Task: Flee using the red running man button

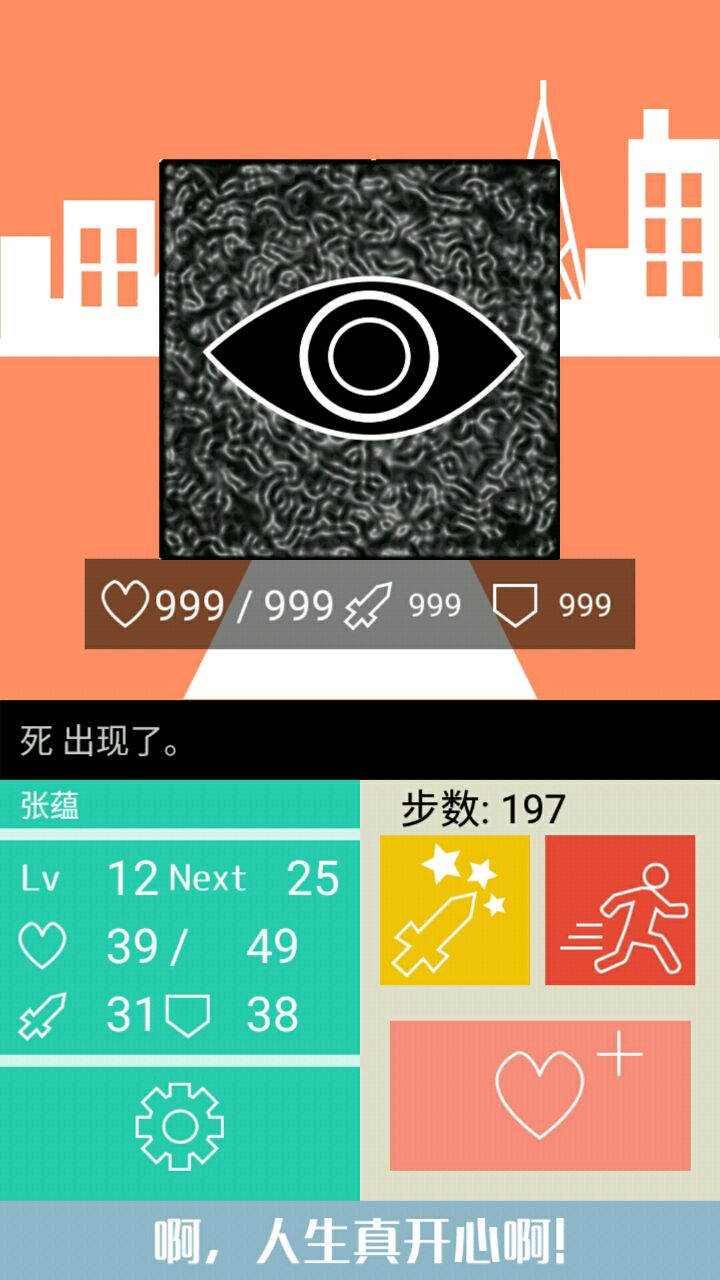Action: click(x=620, y=910)
